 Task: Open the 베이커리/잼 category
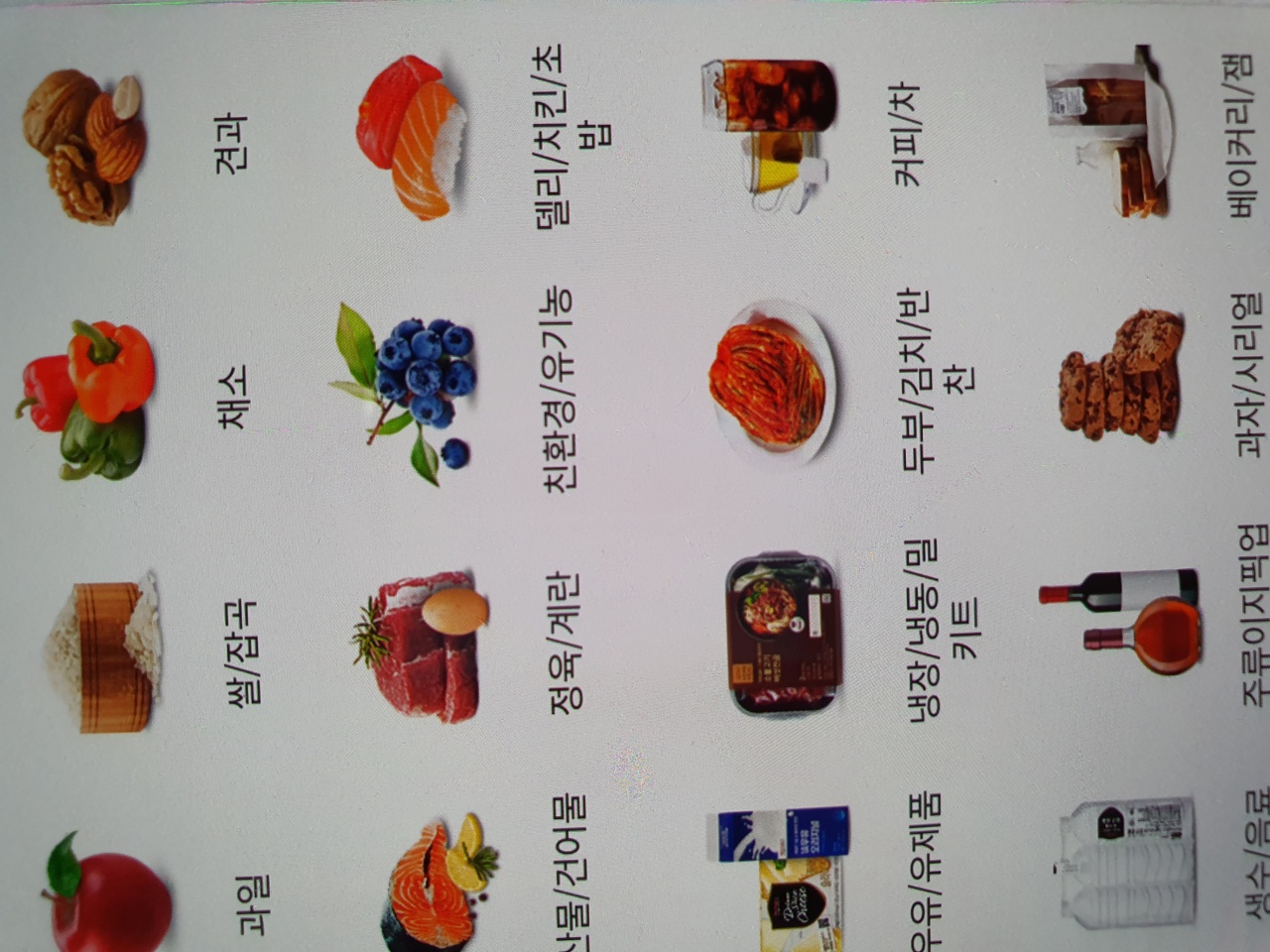(1111, 129)
